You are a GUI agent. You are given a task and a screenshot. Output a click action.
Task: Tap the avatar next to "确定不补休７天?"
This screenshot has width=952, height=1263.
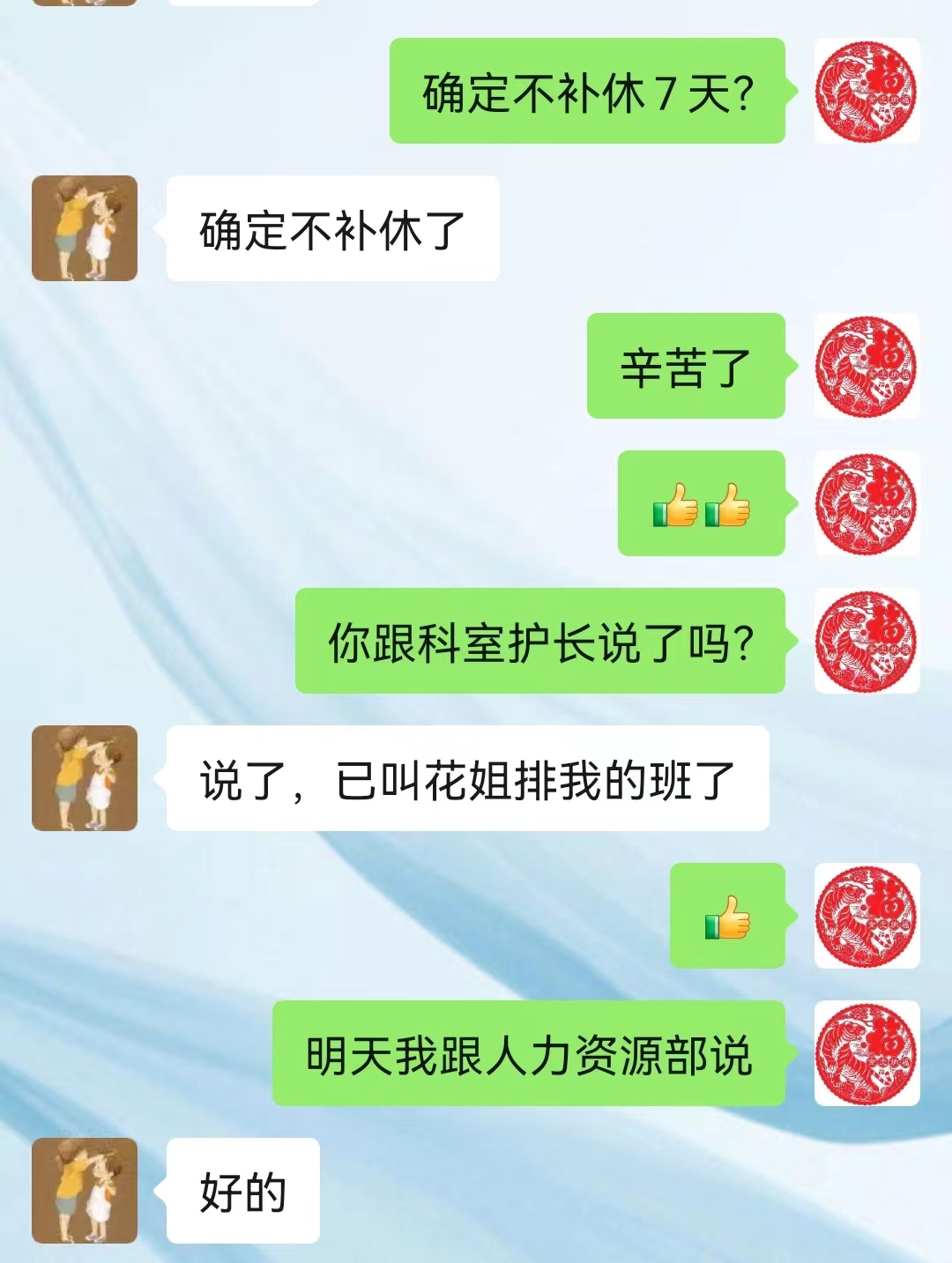pos(866,91)
